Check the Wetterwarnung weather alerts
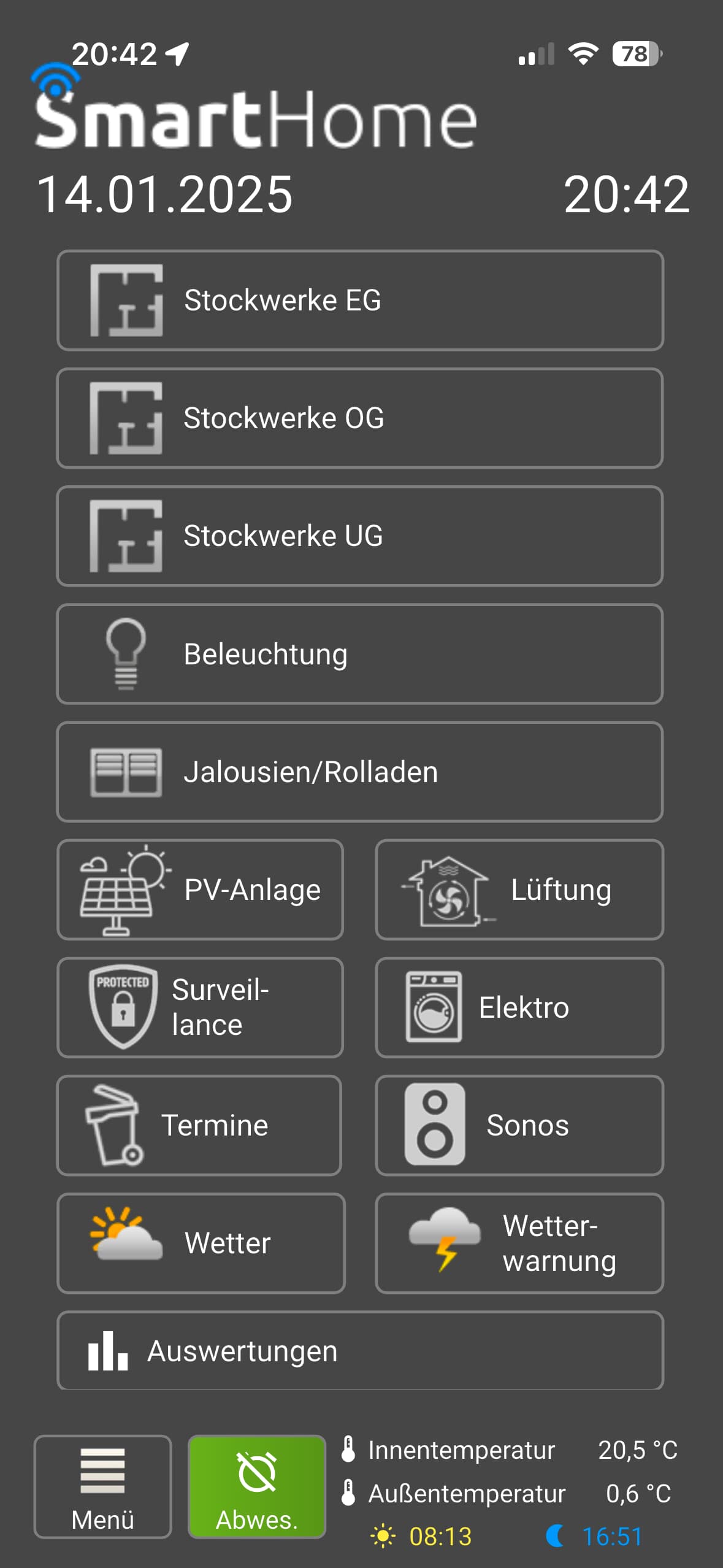Screen dimensions: 723x1568 pos(519,1243)
